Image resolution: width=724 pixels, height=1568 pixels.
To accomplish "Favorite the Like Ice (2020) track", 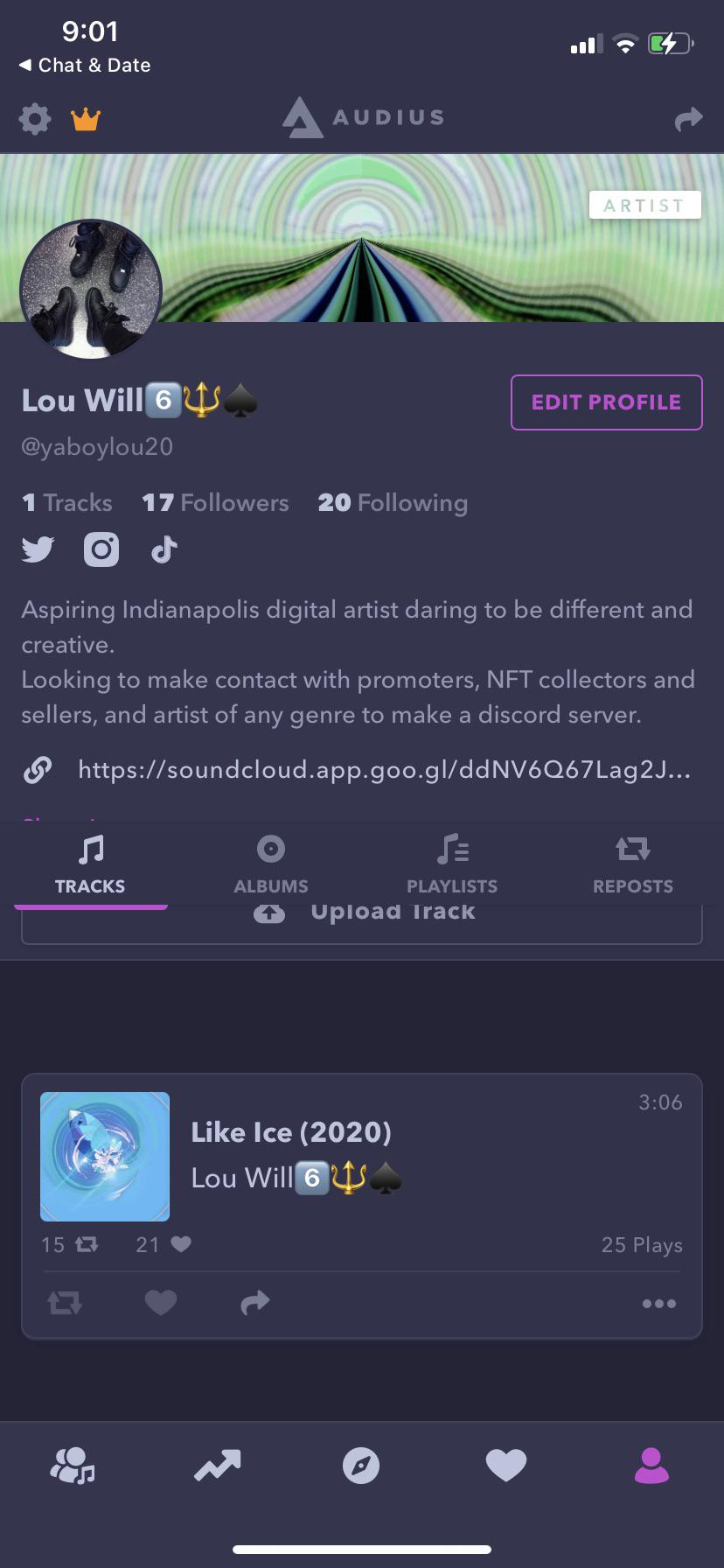I will tap(161, 1304).
